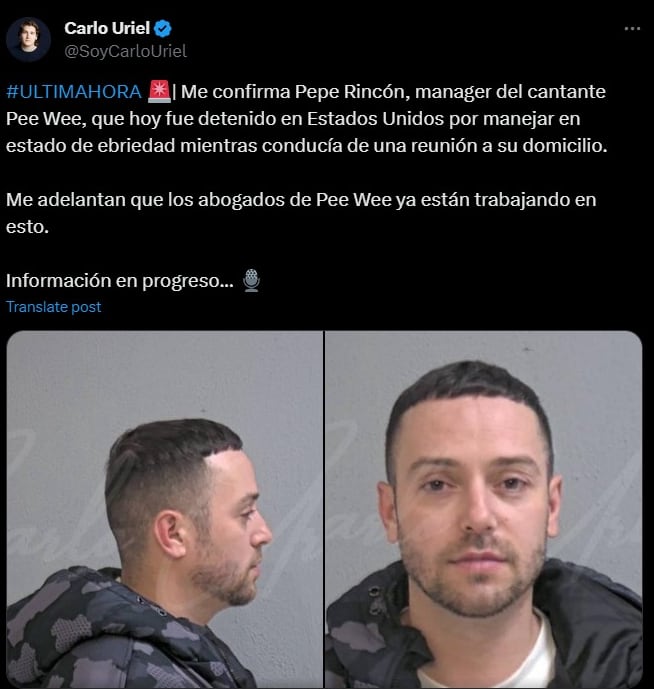
Task: Open Carlo Uriel's profile picture
Action: [28, 39]
